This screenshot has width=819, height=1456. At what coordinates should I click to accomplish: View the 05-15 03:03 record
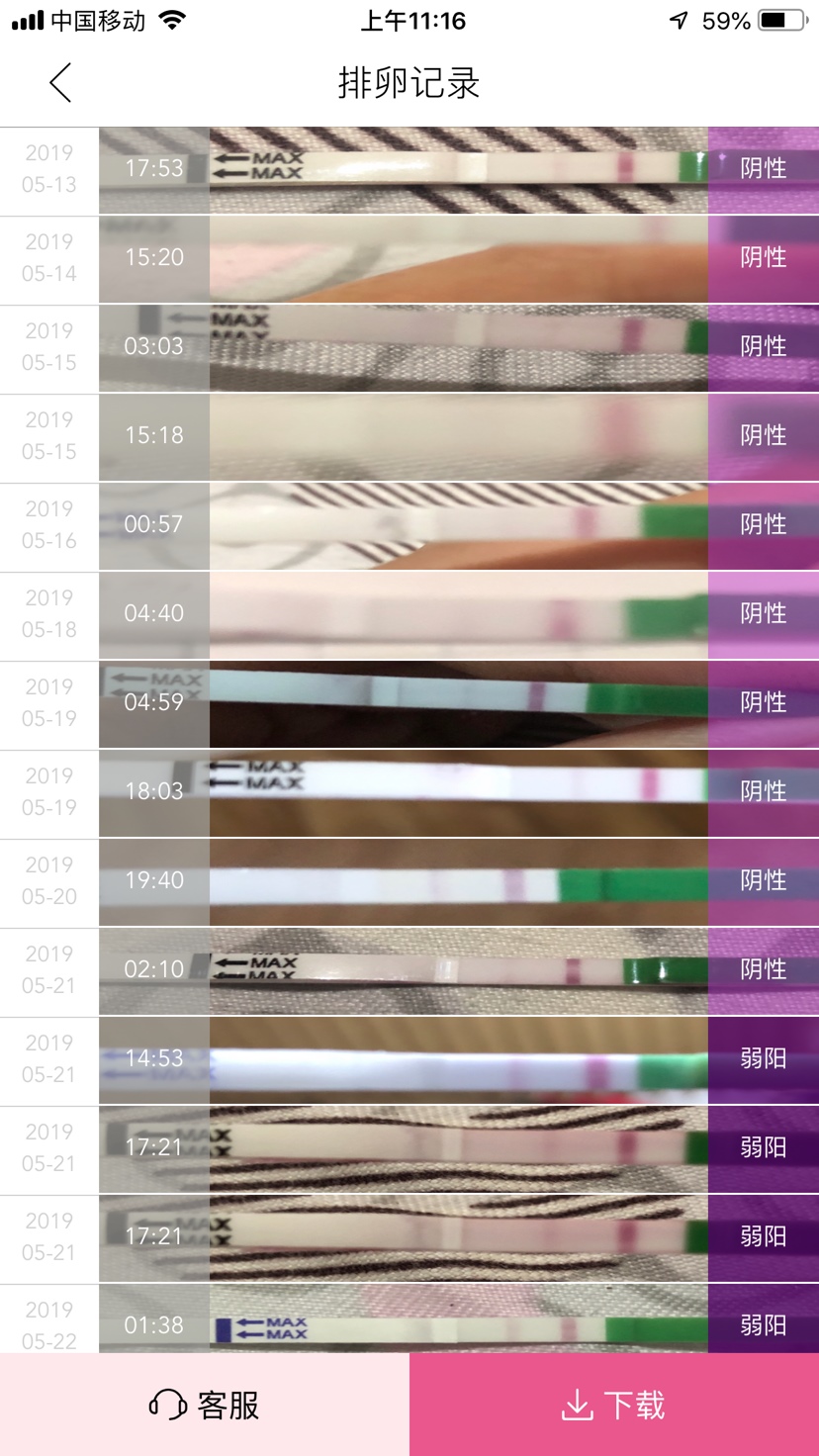click(x=409, y=348)
